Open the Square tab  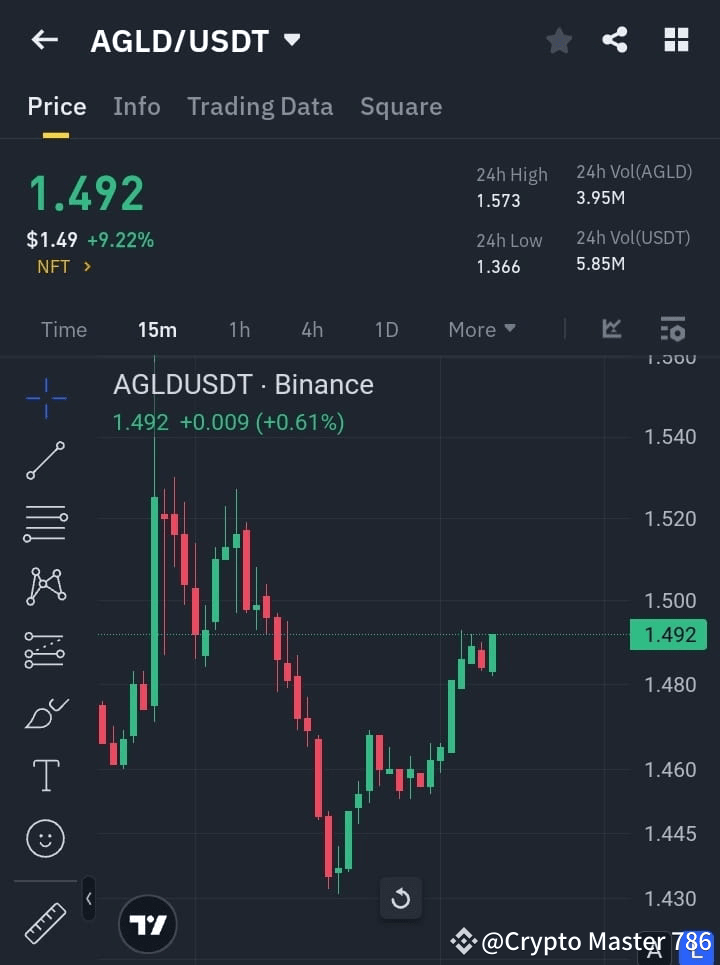tap(401, 106)
